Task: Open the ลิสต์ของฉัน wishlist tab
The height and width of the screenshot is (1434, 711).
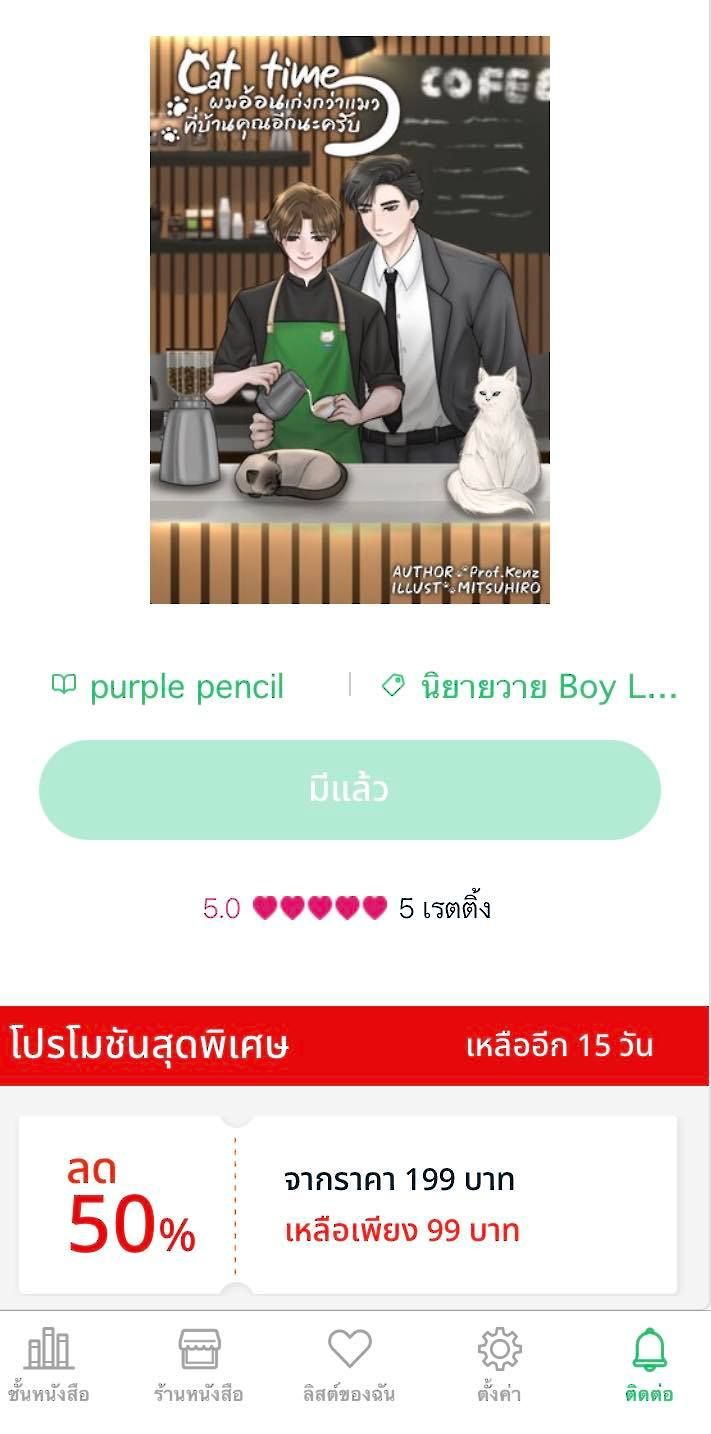Action: pyautogui.click(x=349, y=1366)
